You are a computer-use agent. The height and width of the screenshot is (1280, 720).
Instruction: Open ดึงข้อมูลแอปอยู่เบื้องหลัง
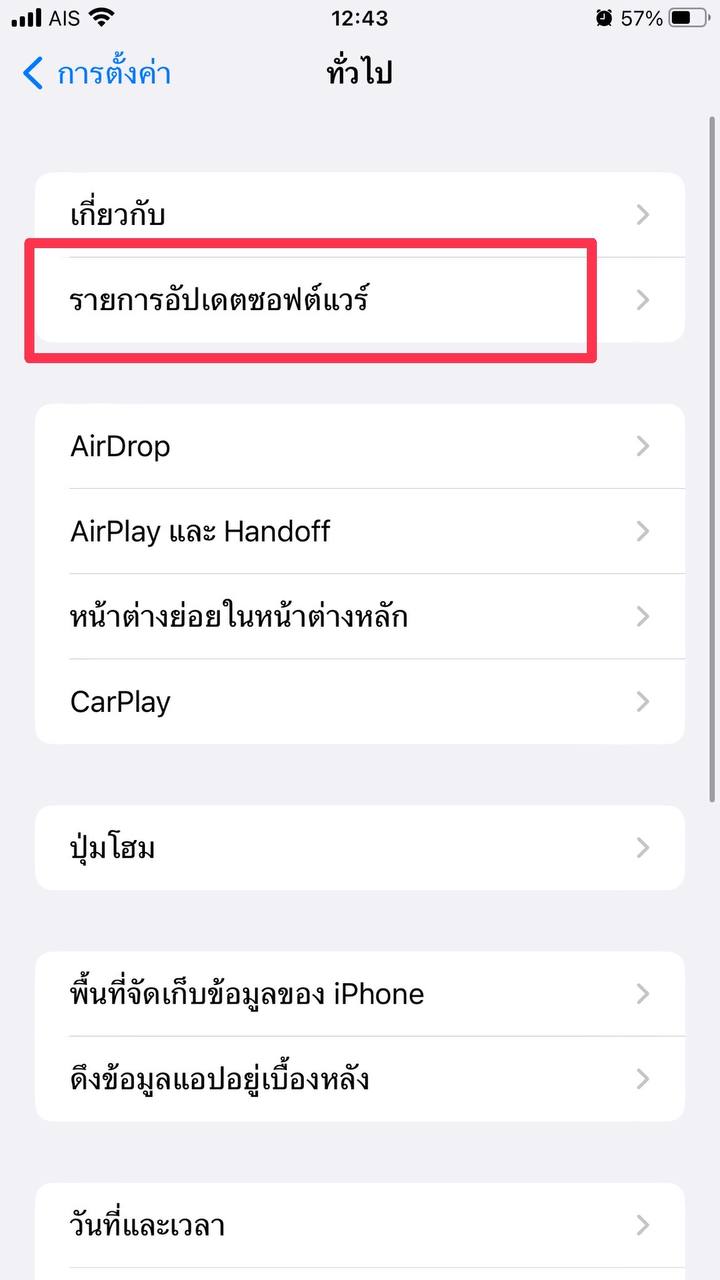(x=360, y=1079)
